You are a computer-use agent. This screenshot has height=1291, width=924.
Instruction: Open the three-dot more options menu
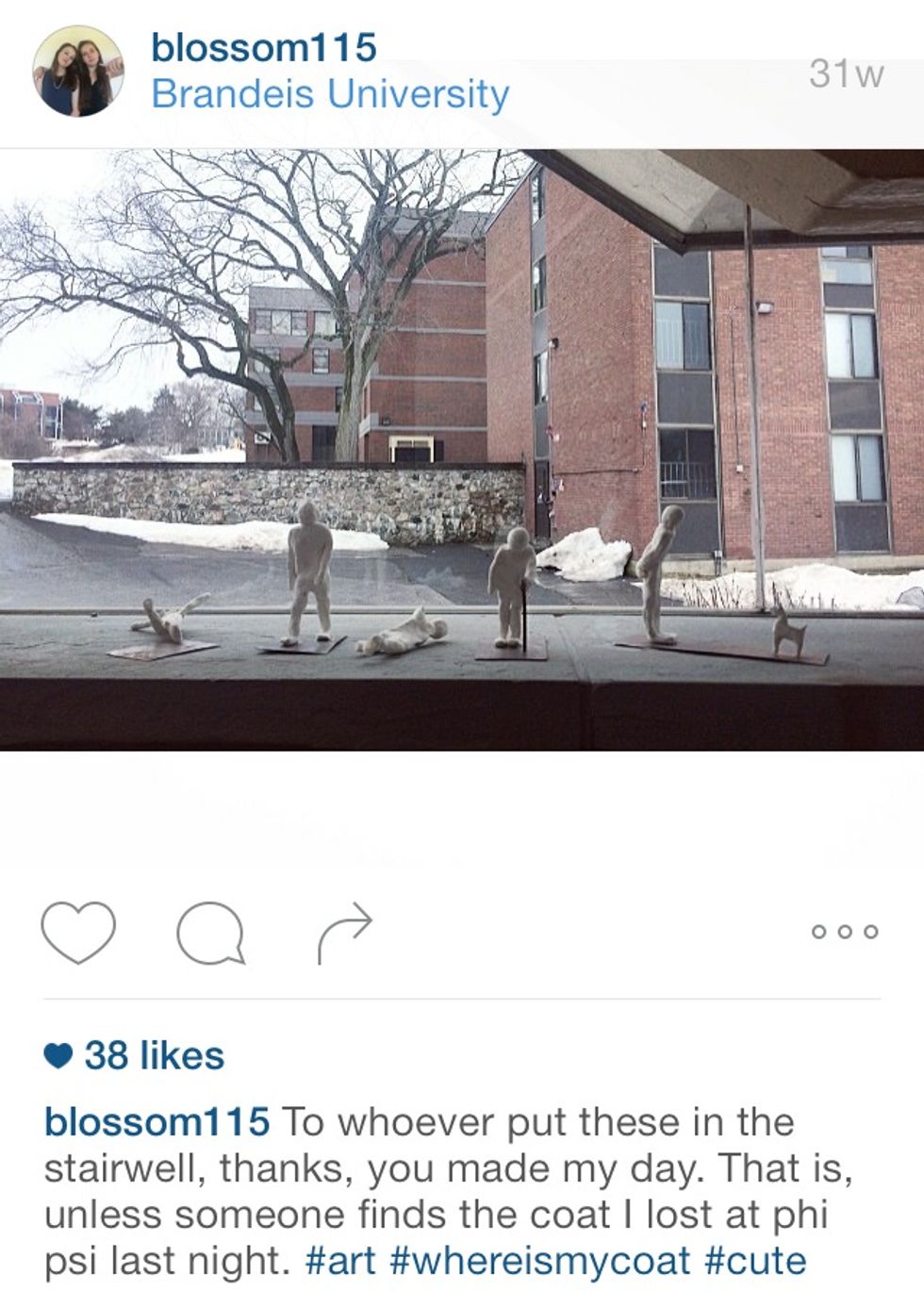coord(845,932)
